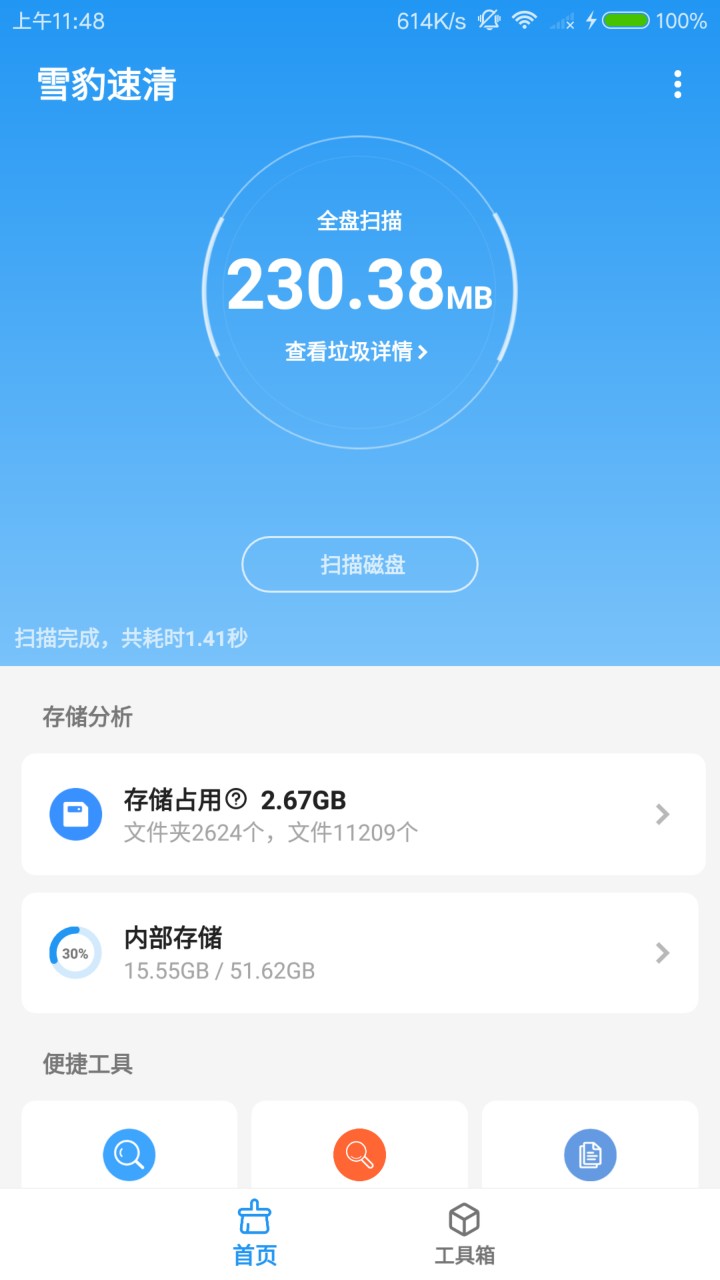Screen dimensions: 720x1280
Task: Switch to the 首页 tab
Action: 255,1231
